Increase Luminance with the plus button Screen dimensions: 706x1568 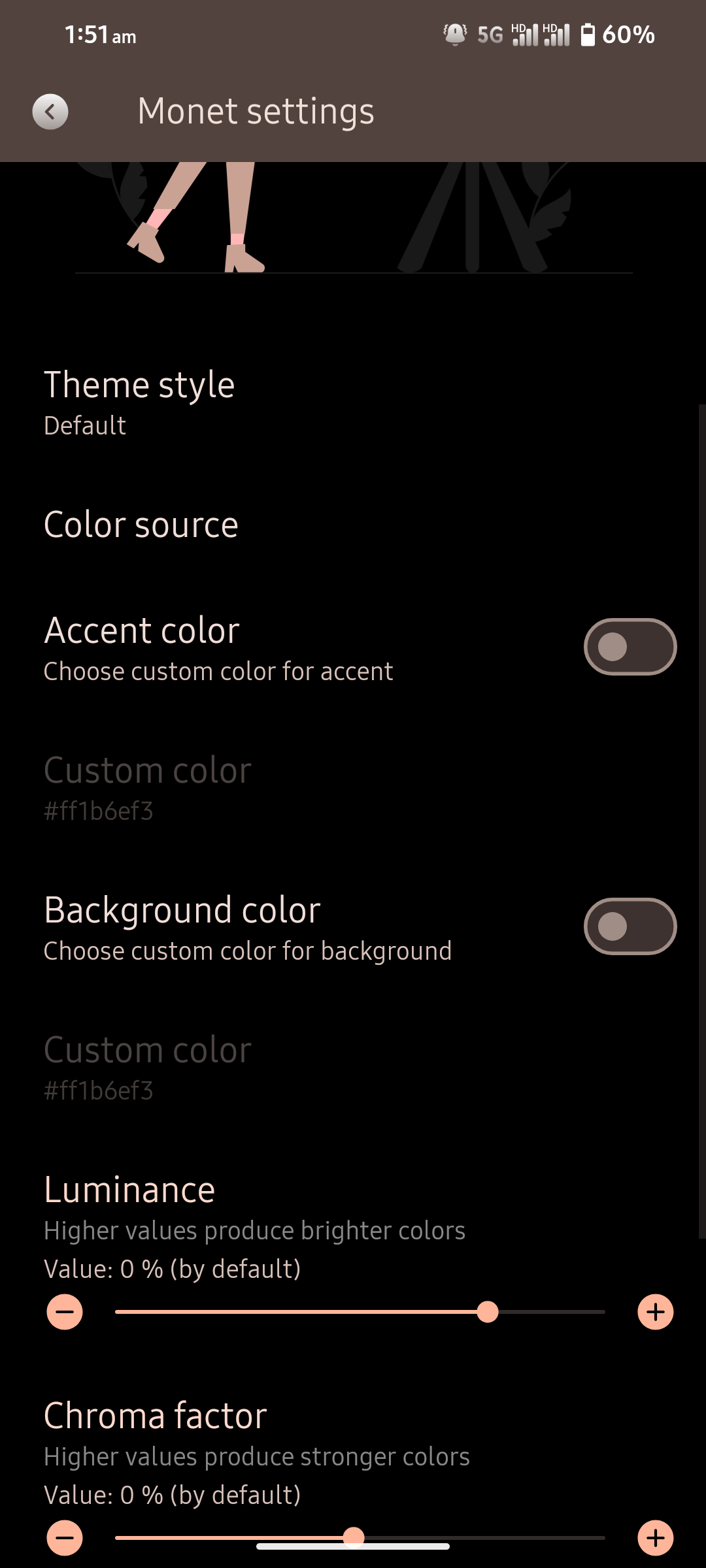coord(656,1312)
